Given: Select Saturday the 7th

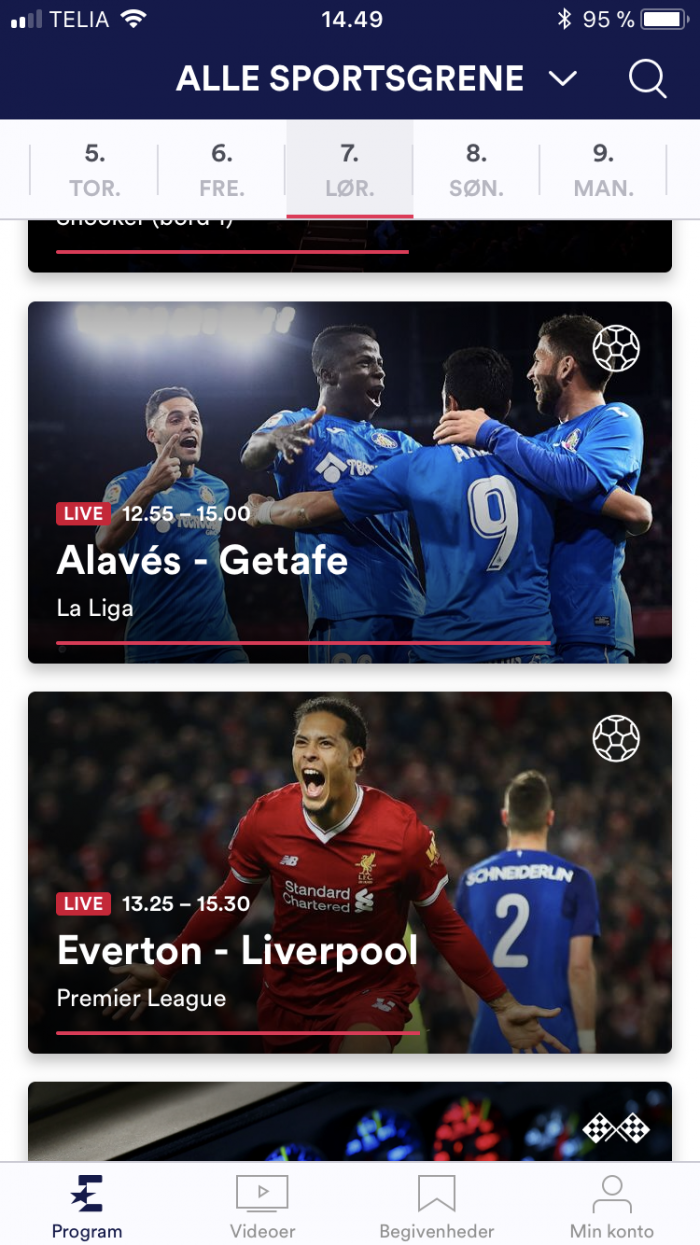Looking at the screenshot, I should pos(349,169).
